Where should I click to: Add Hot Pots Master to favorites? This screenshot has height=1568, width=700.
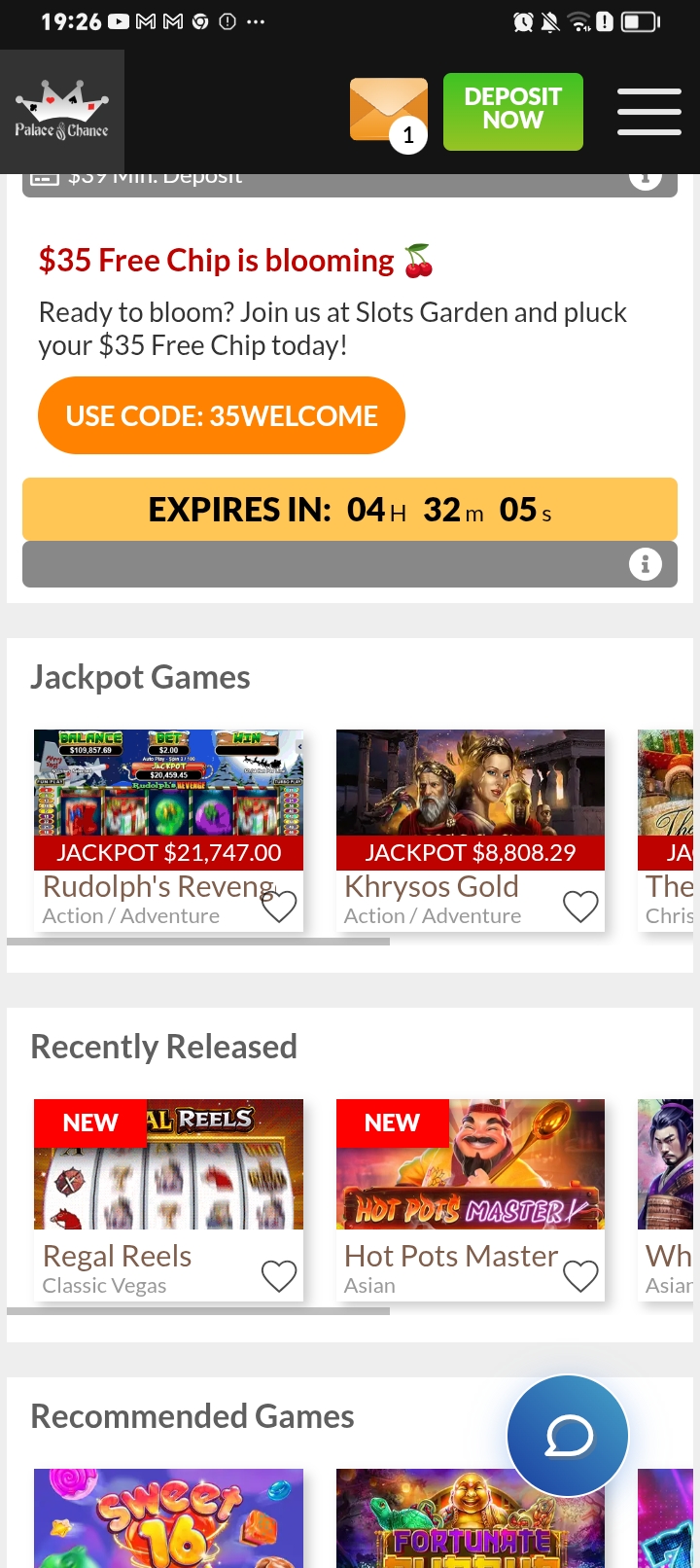580,1275
